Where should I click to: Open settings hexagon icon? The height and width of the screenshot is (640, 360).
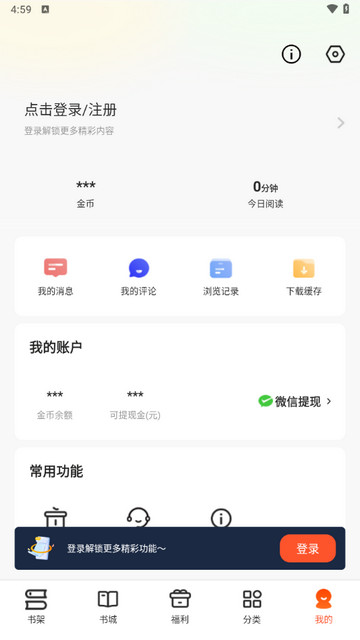click(335, 54)
